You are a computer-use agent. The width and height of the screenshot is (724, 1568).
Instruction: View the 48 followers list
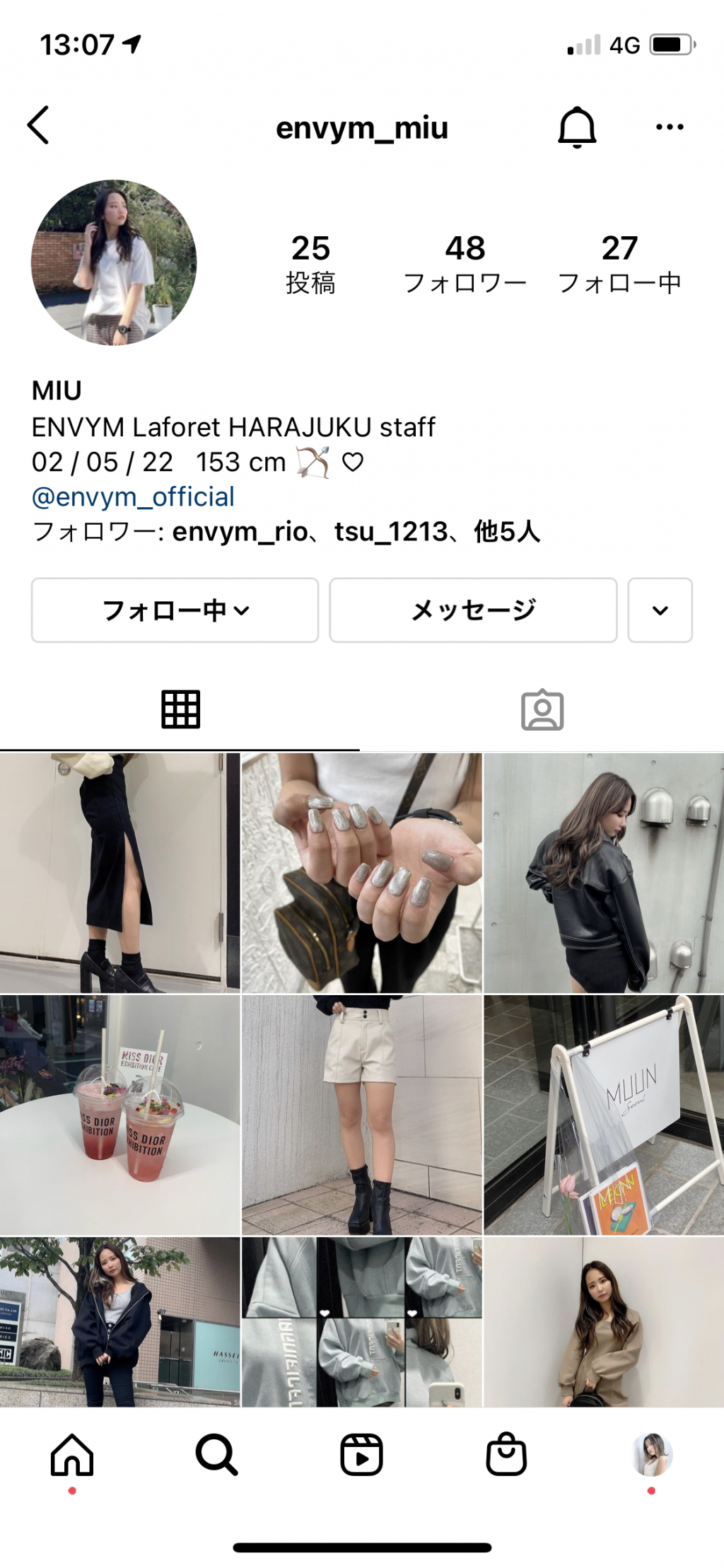click(465, 264)
